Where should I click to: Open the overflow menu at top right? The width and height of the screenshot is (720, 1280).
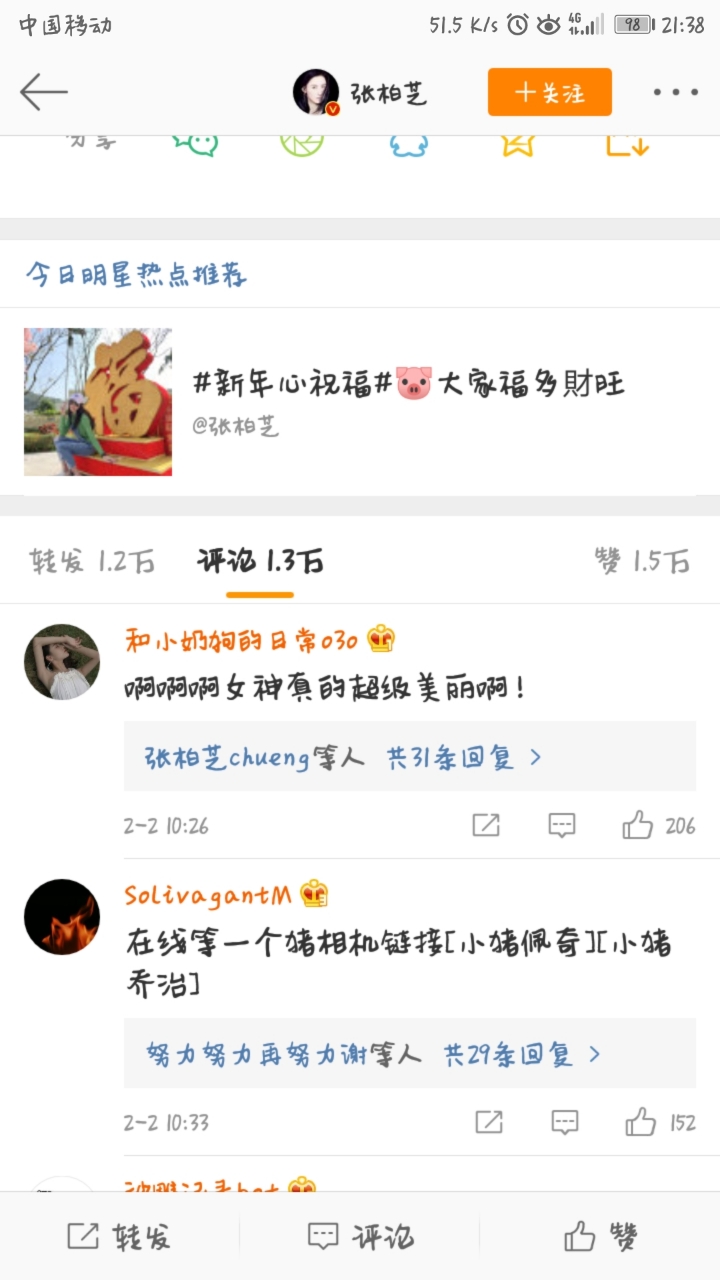[676, 92]
